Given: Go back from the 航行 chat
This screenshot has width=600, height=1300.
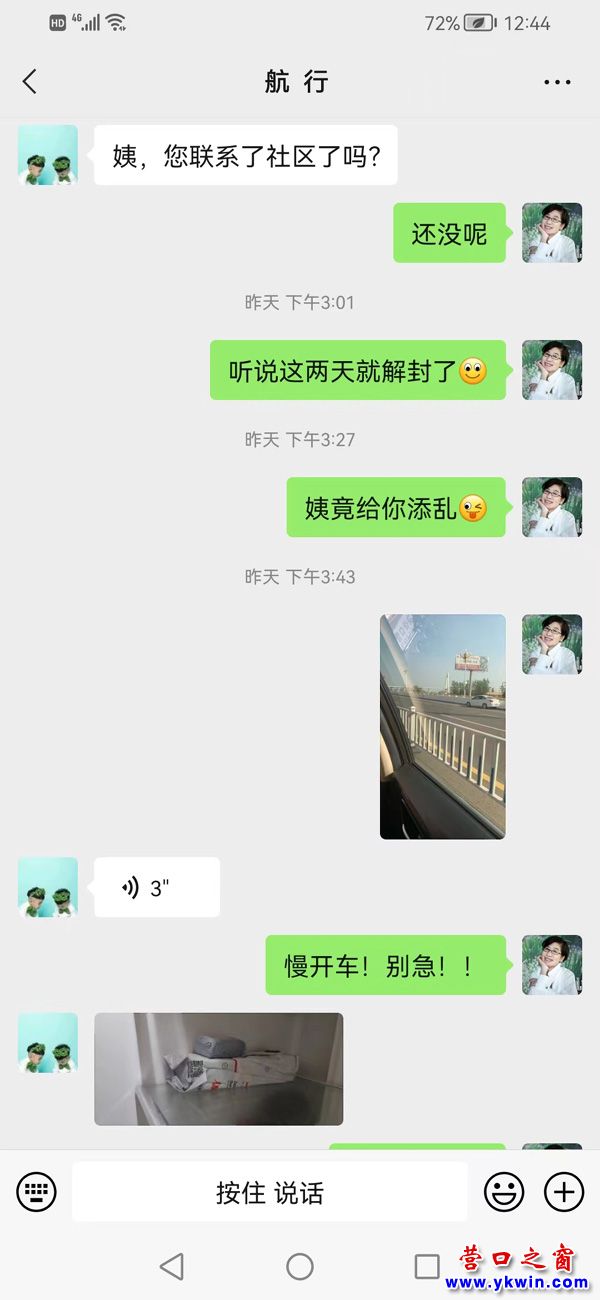Looking at the screenshot, I should [x=30, y=82].
